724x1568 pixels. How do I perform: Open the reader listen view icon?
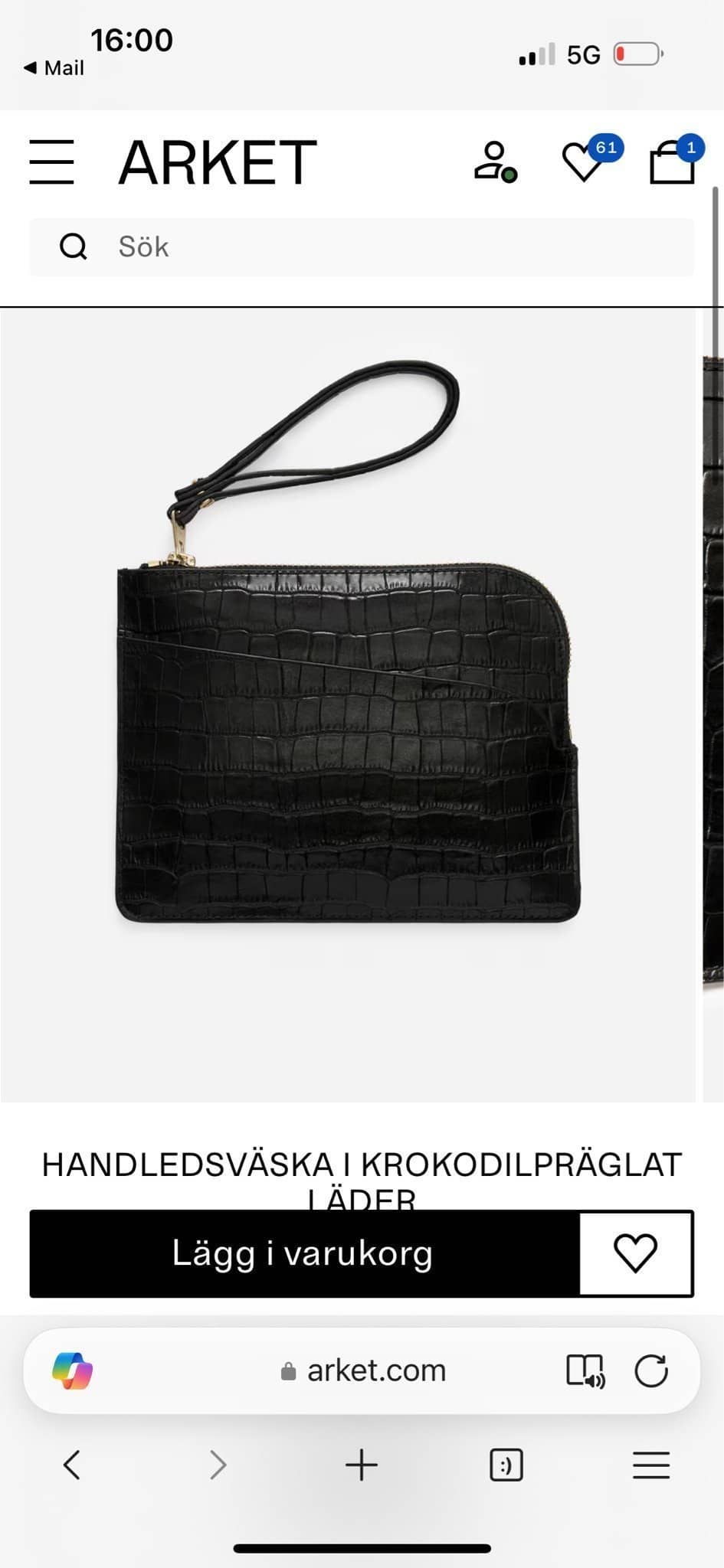[x=587, y=1370]
